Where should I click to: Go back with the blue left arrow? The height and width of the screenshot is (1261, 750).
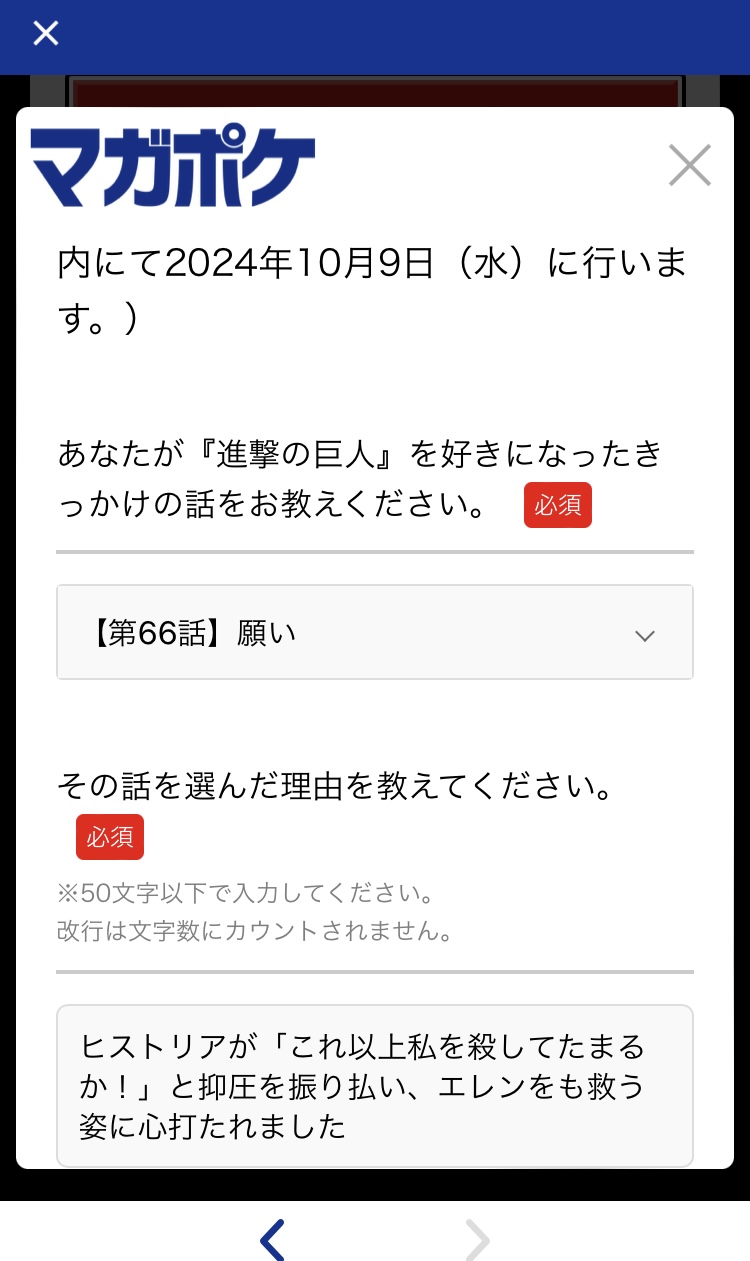pyautogui.click(x=273, y=1240)
